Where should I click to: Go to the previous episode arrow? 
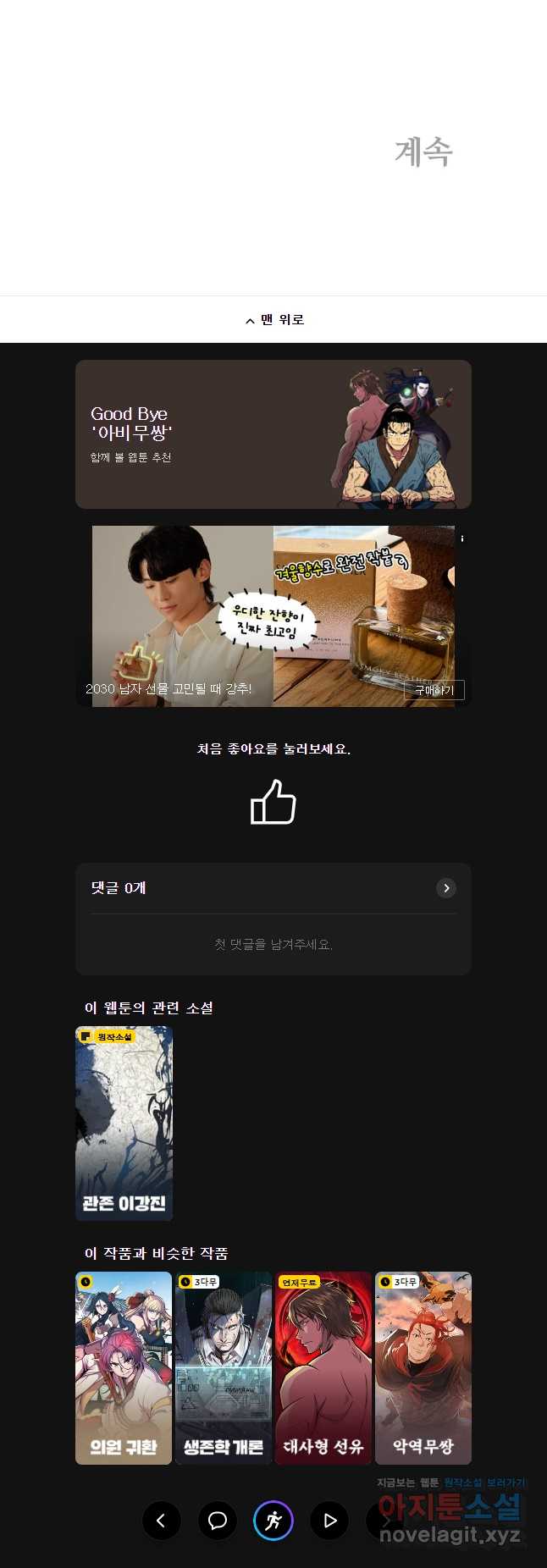pos(161,1521)
